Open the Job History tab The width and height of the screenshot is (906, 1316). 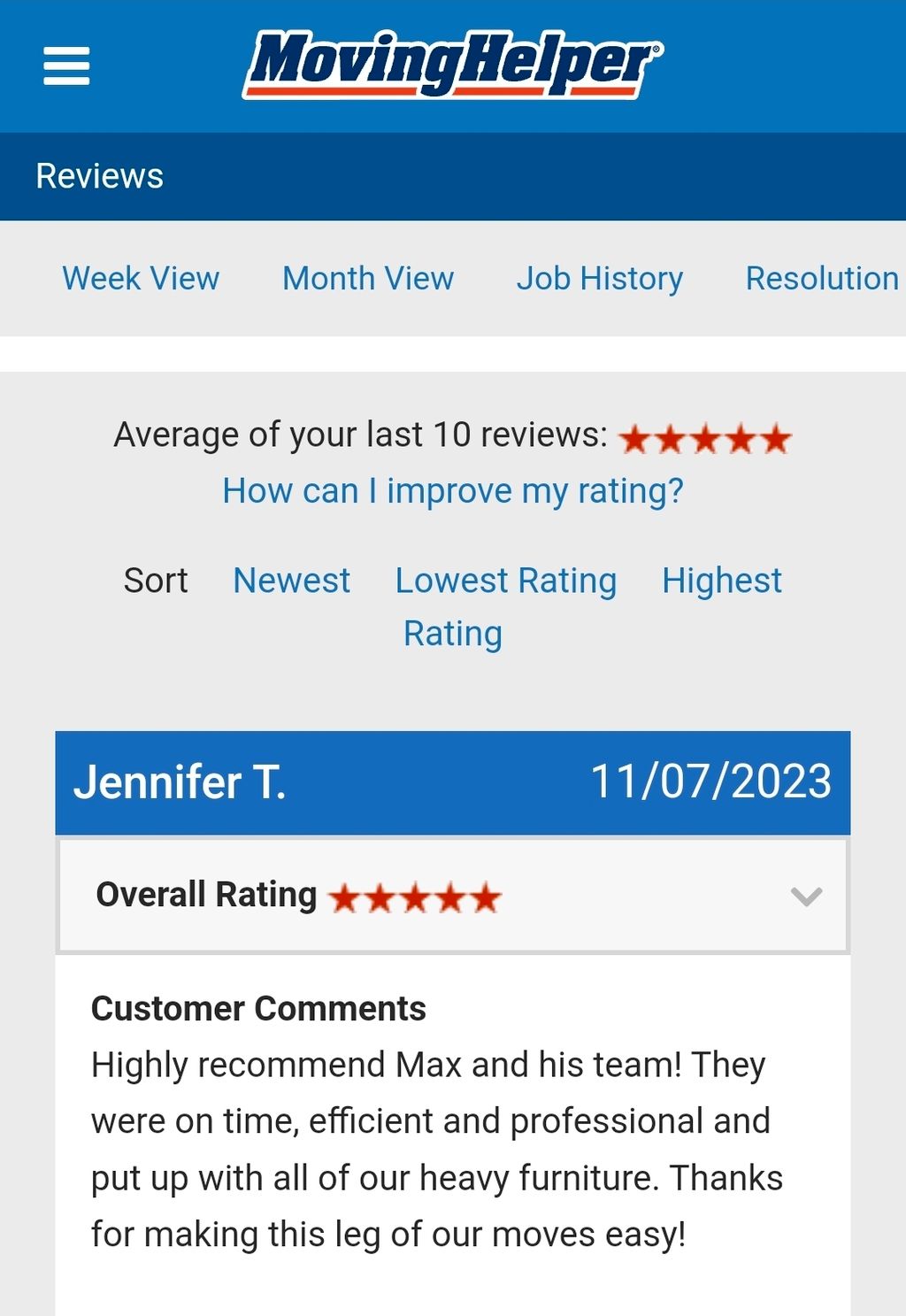(600, 279)
